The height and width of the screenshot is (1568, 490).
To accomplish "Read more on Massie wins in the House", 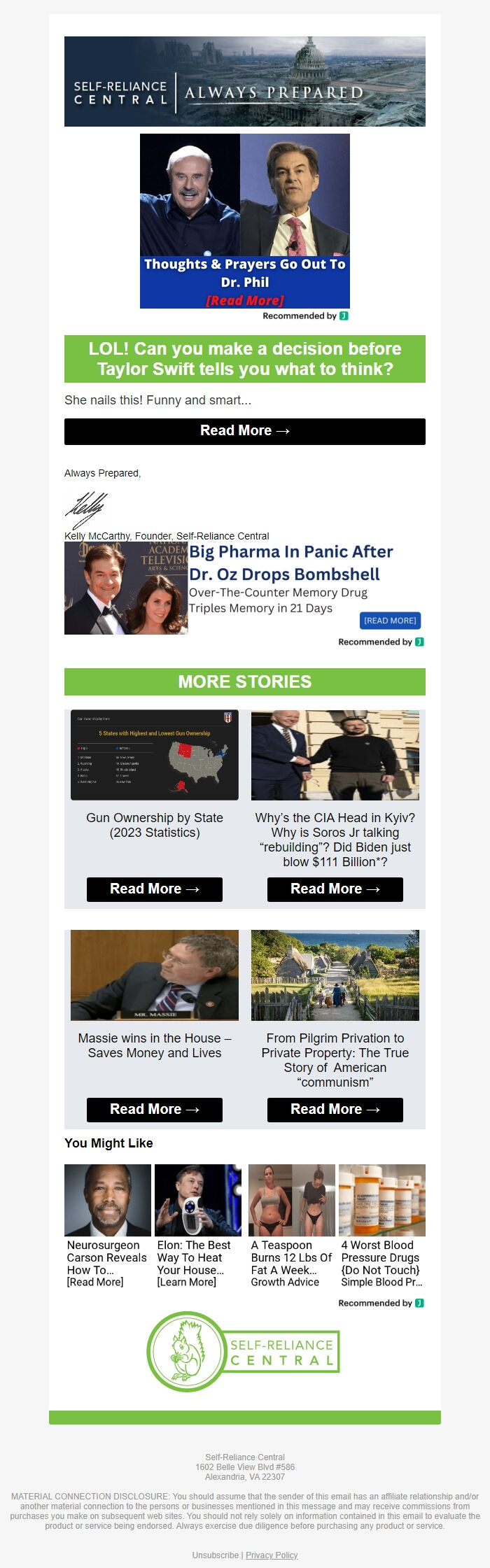I will (x=154, y=1109).
